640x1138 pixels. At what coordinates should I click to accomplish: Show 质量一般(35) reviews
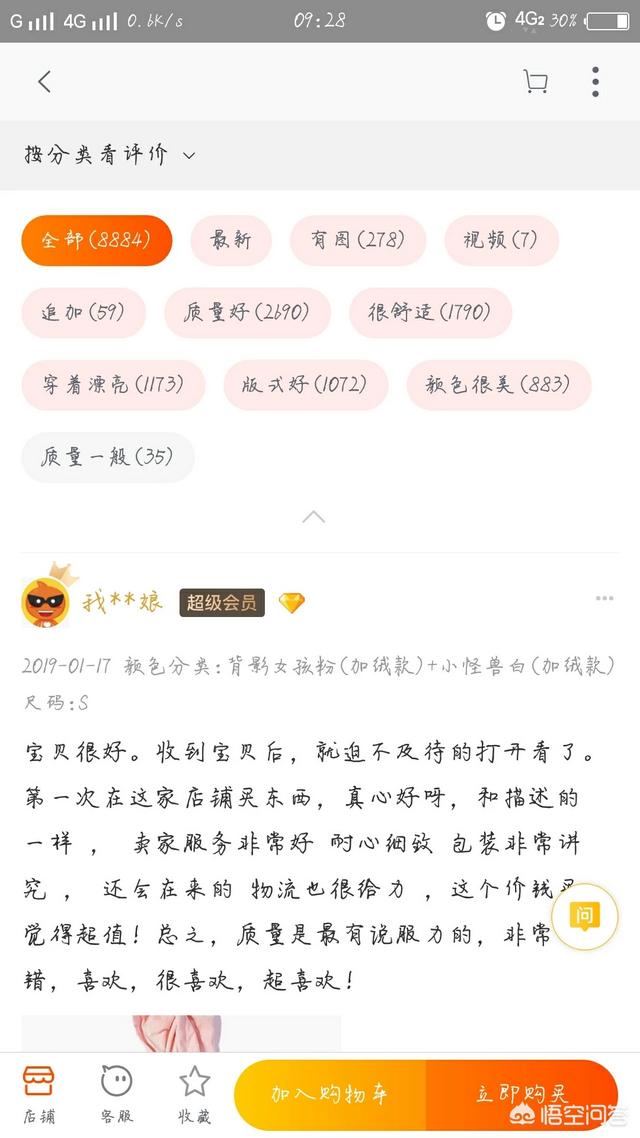(x=107, y=457)
